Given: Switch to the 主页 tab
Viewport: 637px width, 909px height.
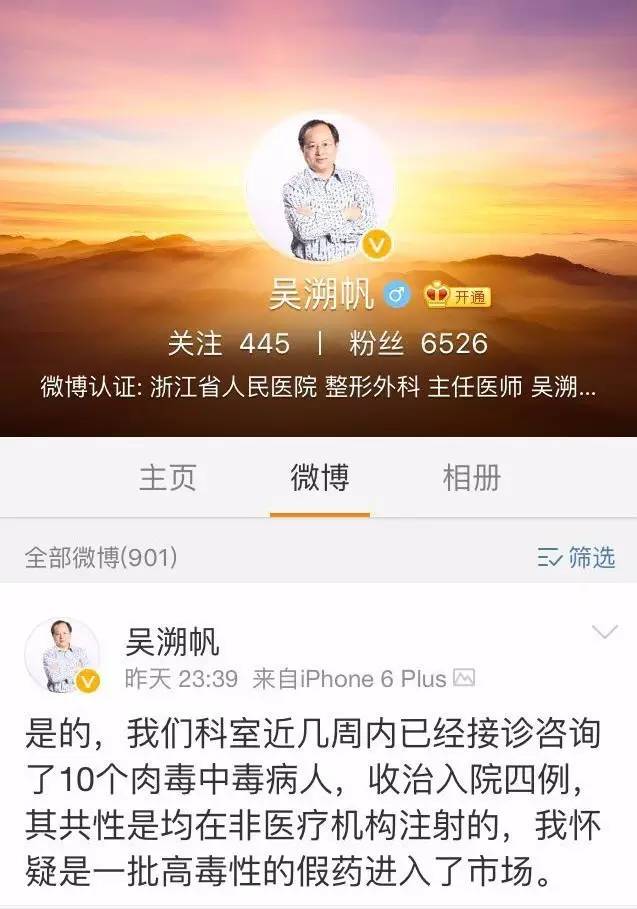Looking at the screenshot, I should point(168,478).
